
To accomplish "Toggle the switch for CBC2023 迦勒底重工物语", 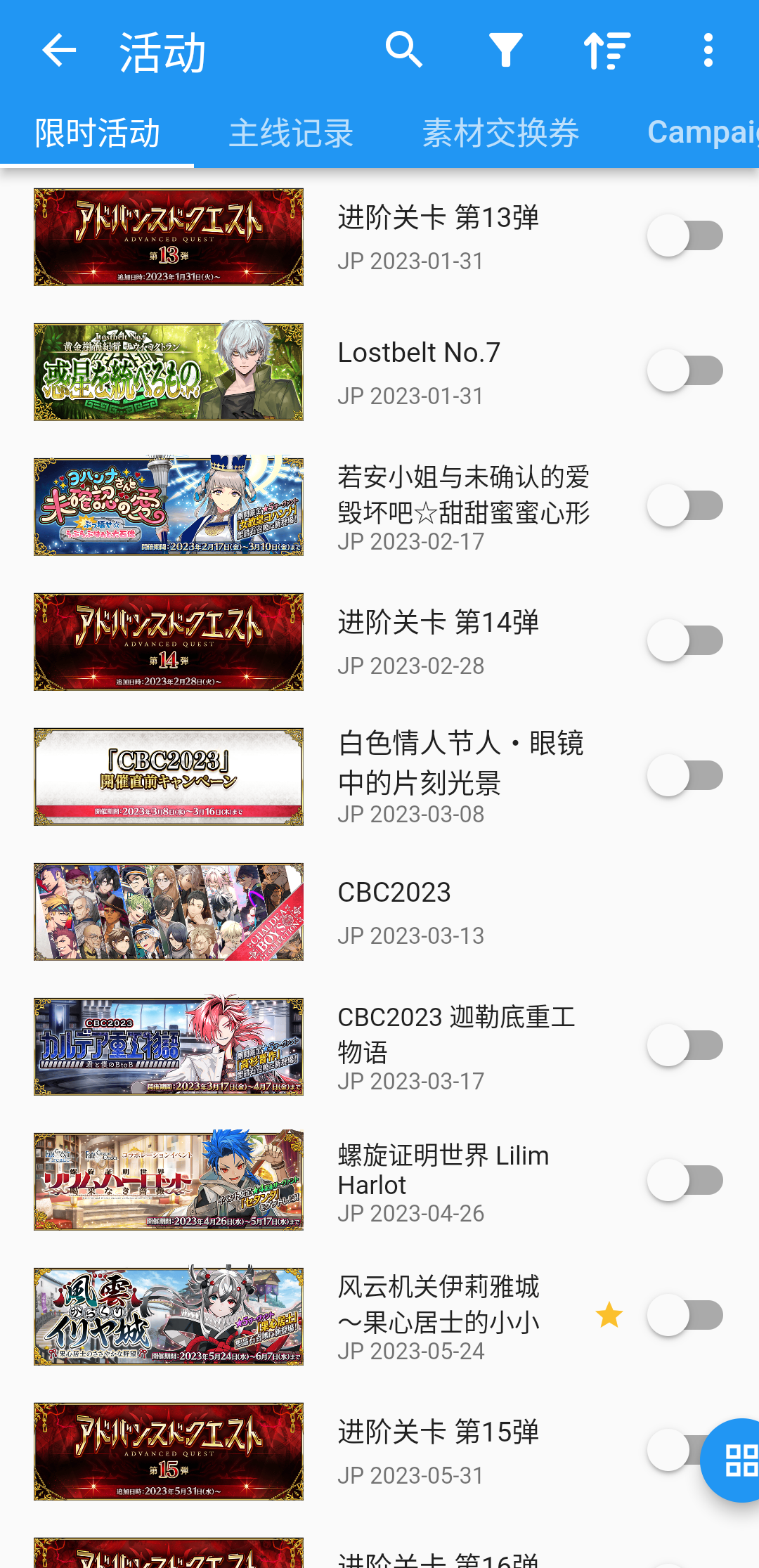I will tap(685, 1046).
